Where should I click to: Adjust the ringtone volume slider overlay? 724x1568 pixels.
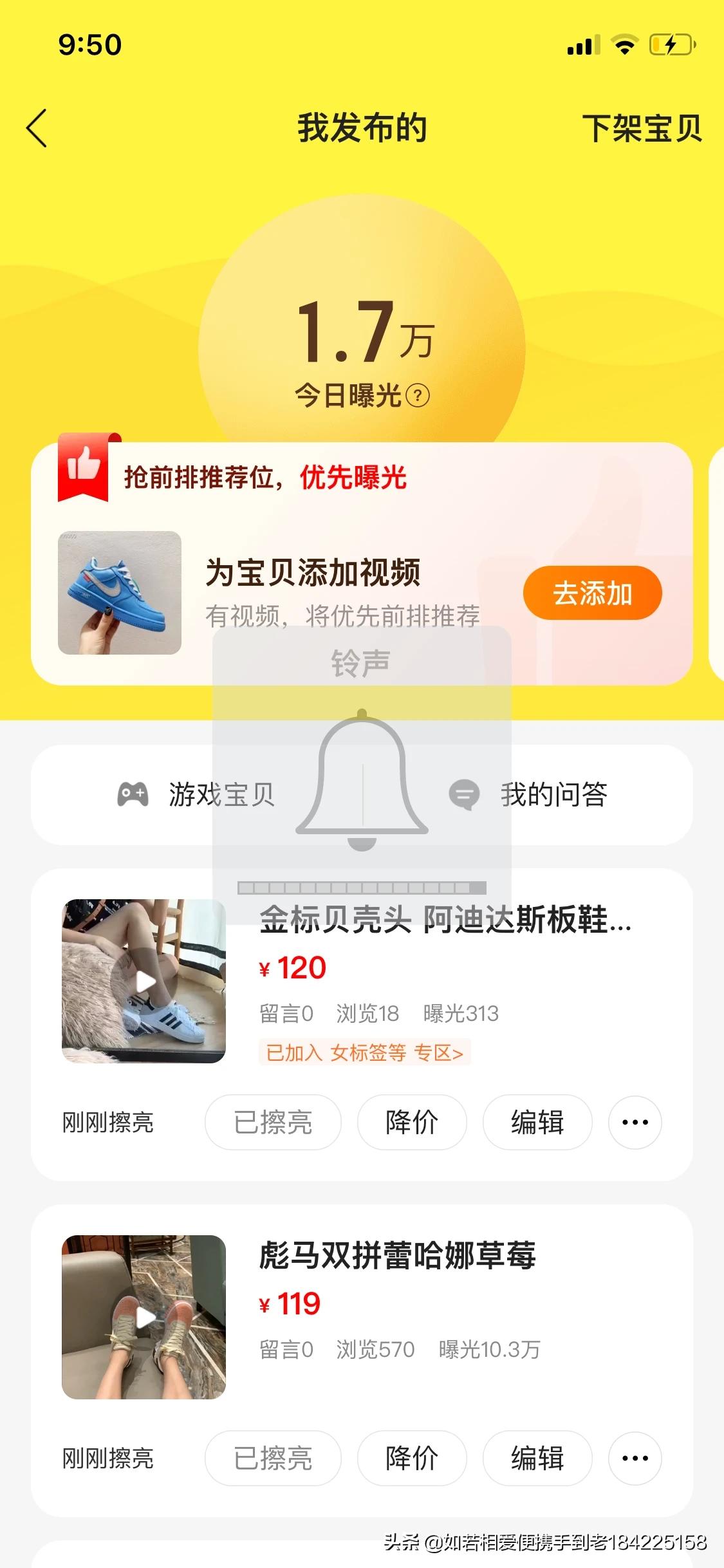click(362, 887)
